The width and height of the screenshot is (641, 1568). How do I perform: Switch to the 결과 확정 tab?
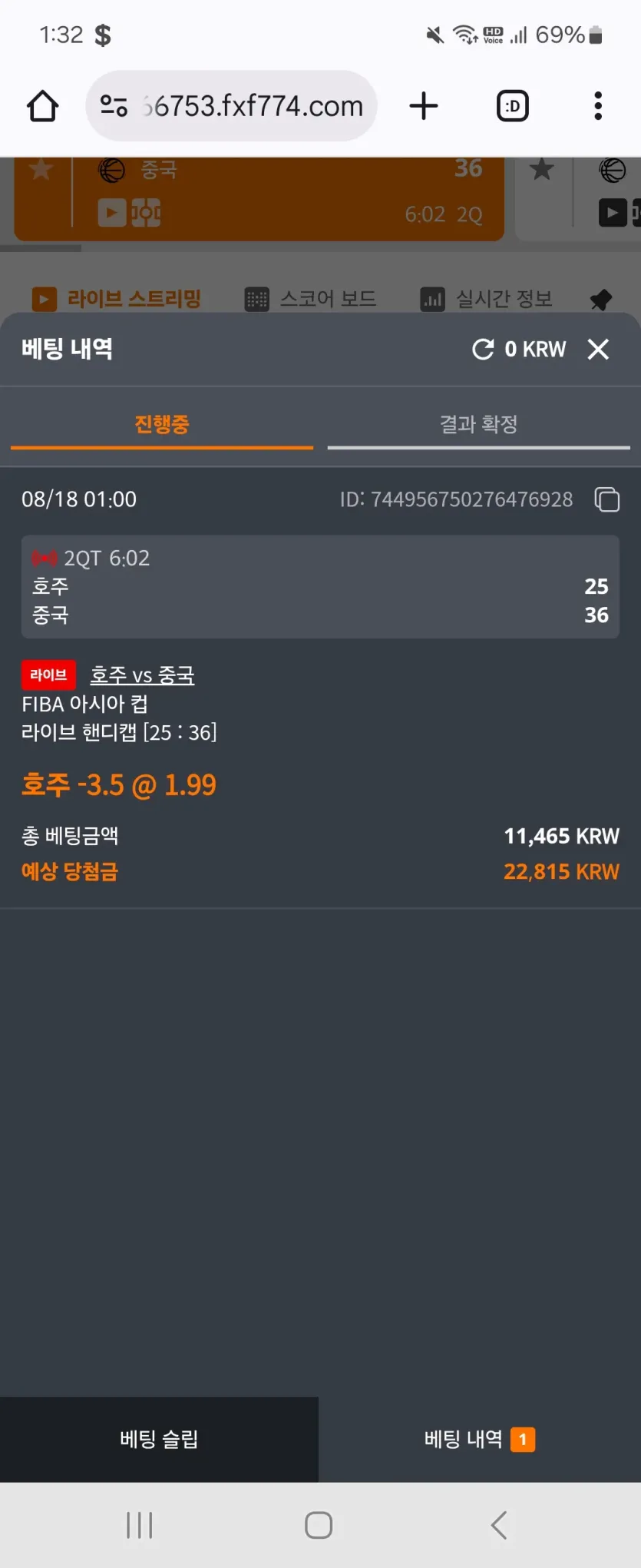(478, 424)
